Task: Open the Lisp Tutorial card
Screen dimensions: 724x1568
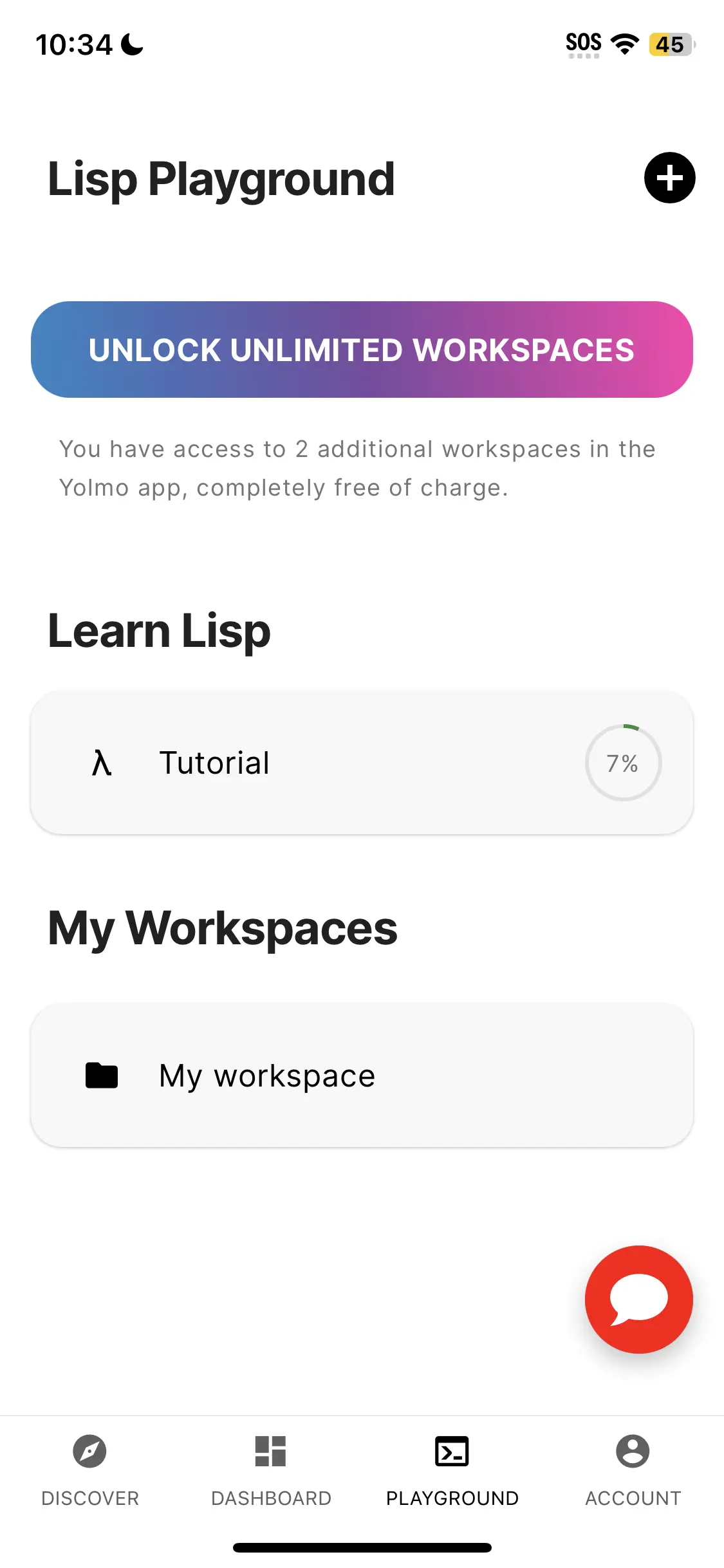Action: 362,763
